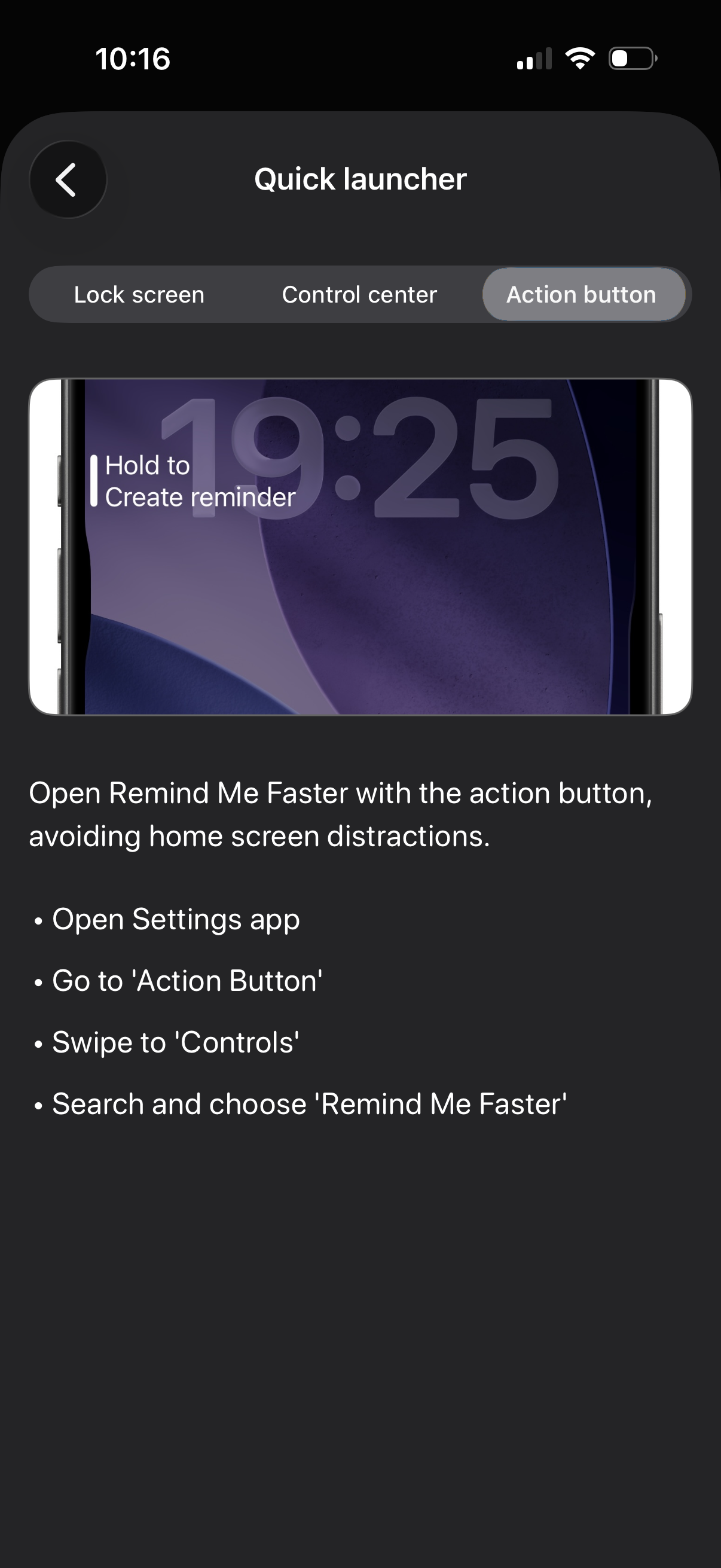
Task: Click 'Hold to Create reminder' label
Action: click(199, 481)
